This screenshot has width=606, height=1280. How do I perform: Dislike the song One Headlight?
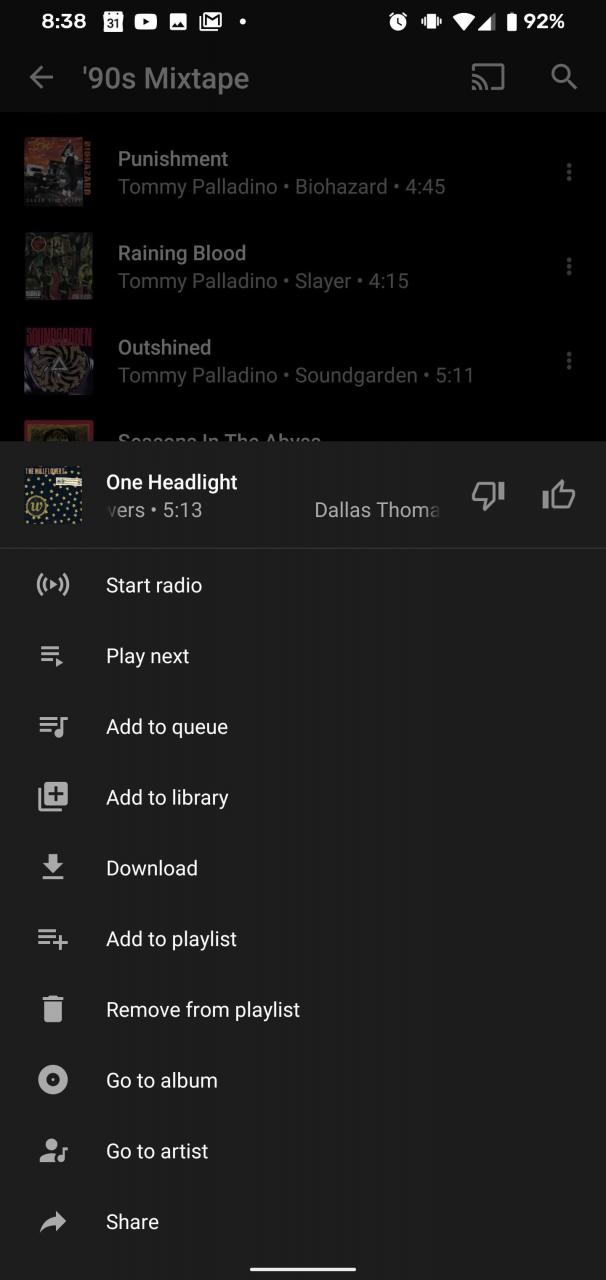tap(488, 495)
